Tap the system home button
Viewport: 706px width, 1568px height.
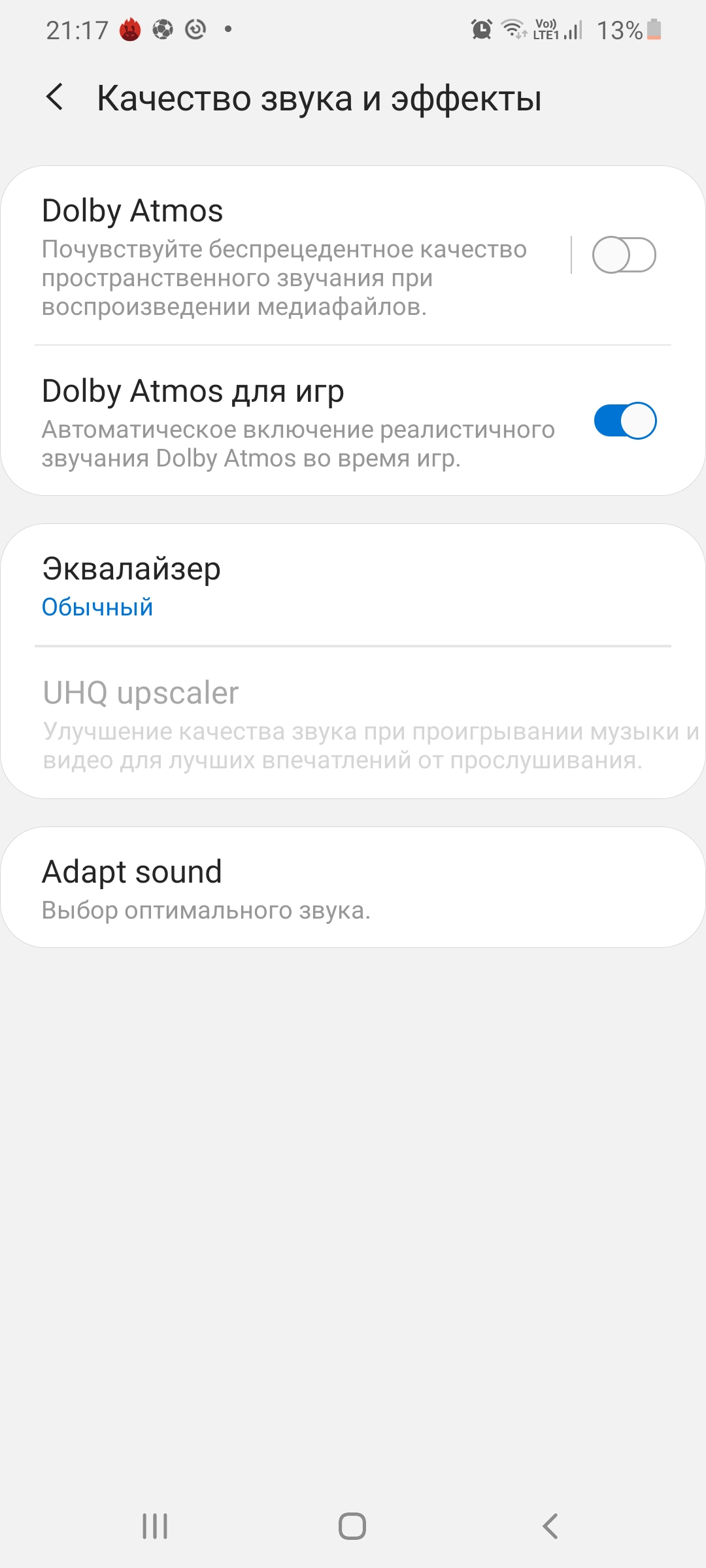[352, 1526]
